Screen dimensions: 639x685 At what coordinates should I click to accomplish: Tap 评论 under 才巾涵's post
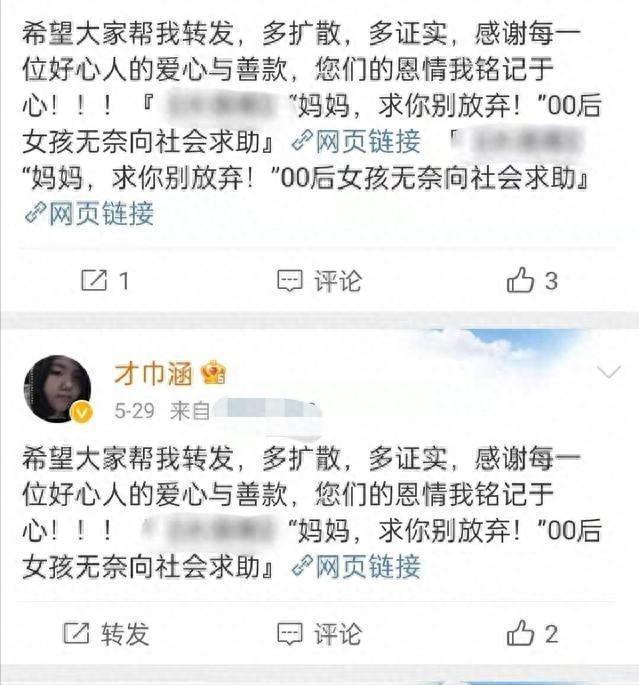(x=319, y=633)
